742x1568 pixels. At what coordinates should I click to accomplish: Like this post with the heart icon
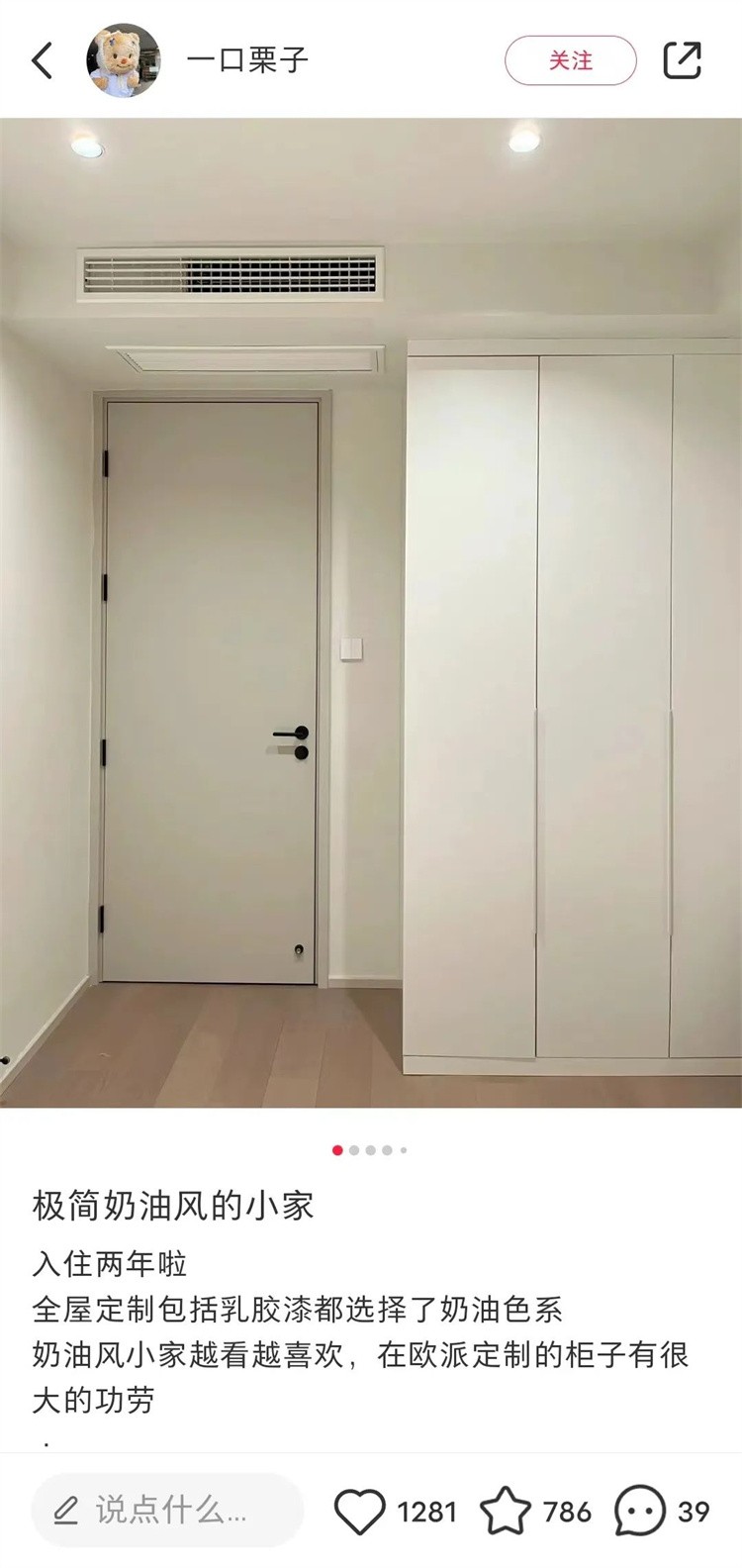click(359, 1512)
